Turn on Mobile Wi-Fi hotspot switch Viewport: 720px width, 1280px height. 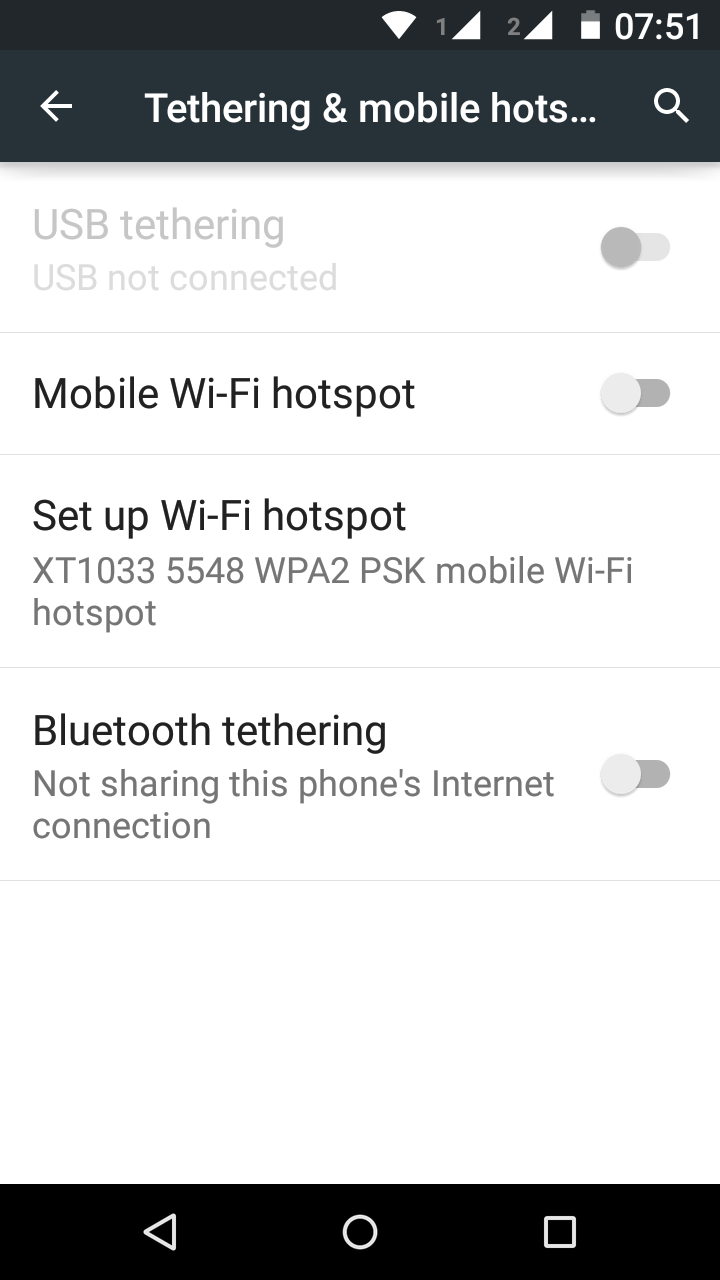pos(636,394)
